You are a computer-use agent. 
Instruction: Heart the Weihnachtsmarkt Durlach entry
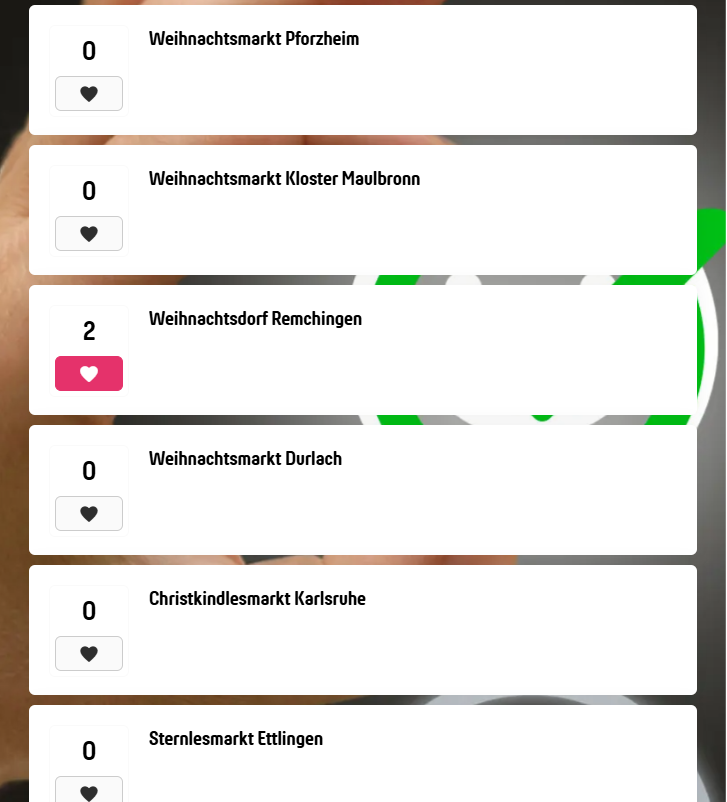[89, 514]
